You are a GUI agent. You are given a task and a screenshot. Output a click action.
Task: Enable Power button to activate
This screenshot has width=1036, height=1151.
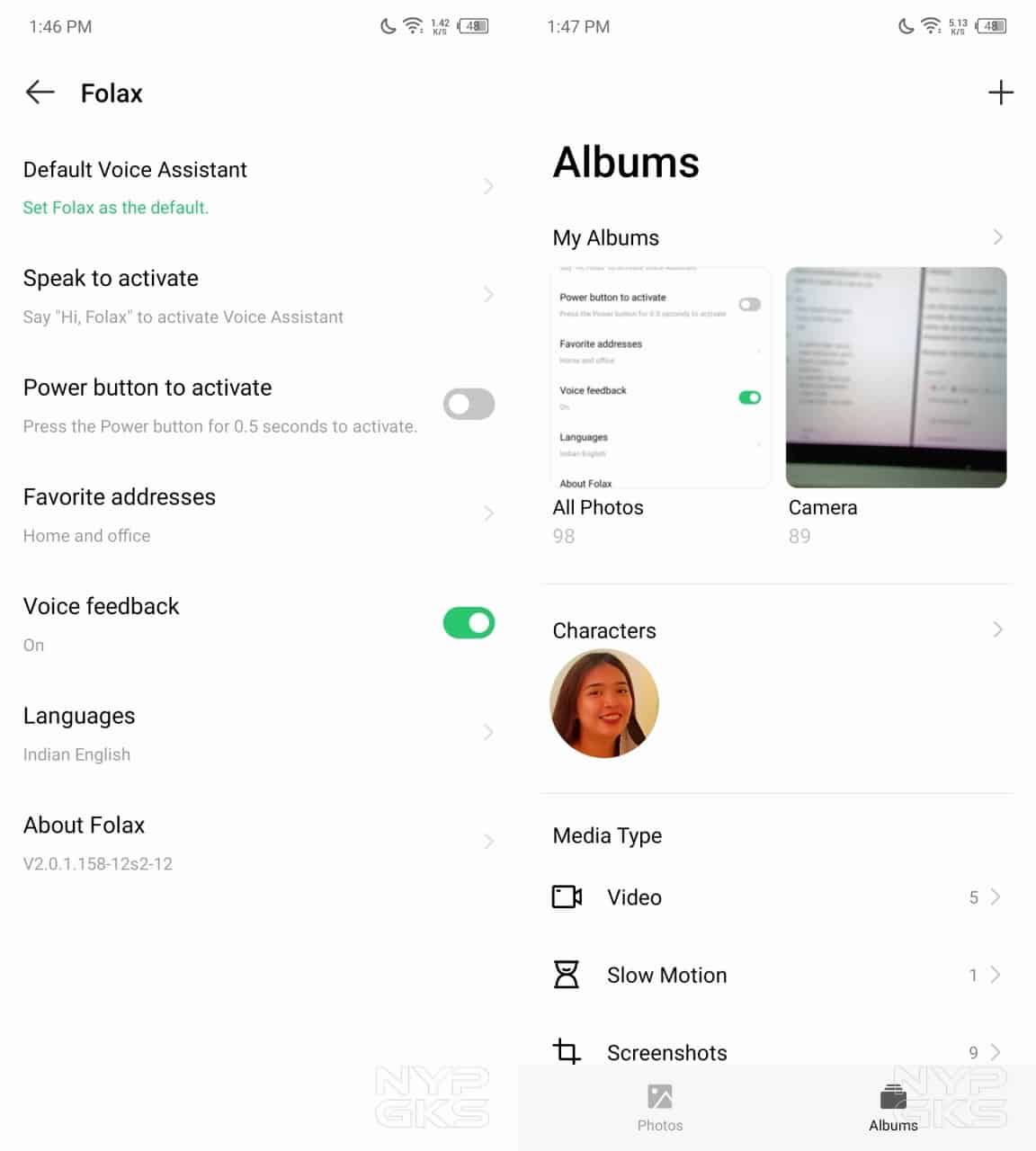(x=469, y=405)
